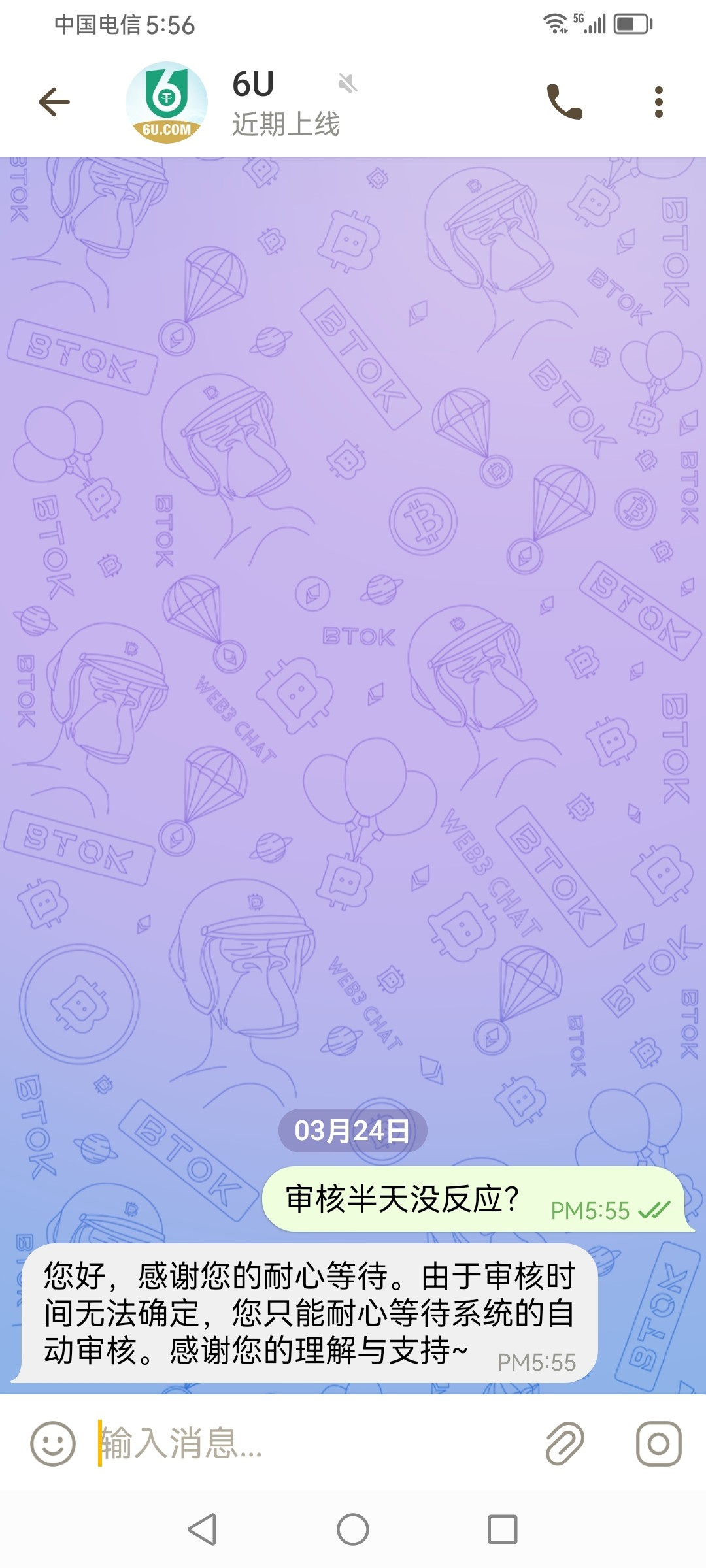
Task: Open the 6U profile avatar
Action: 167,102
